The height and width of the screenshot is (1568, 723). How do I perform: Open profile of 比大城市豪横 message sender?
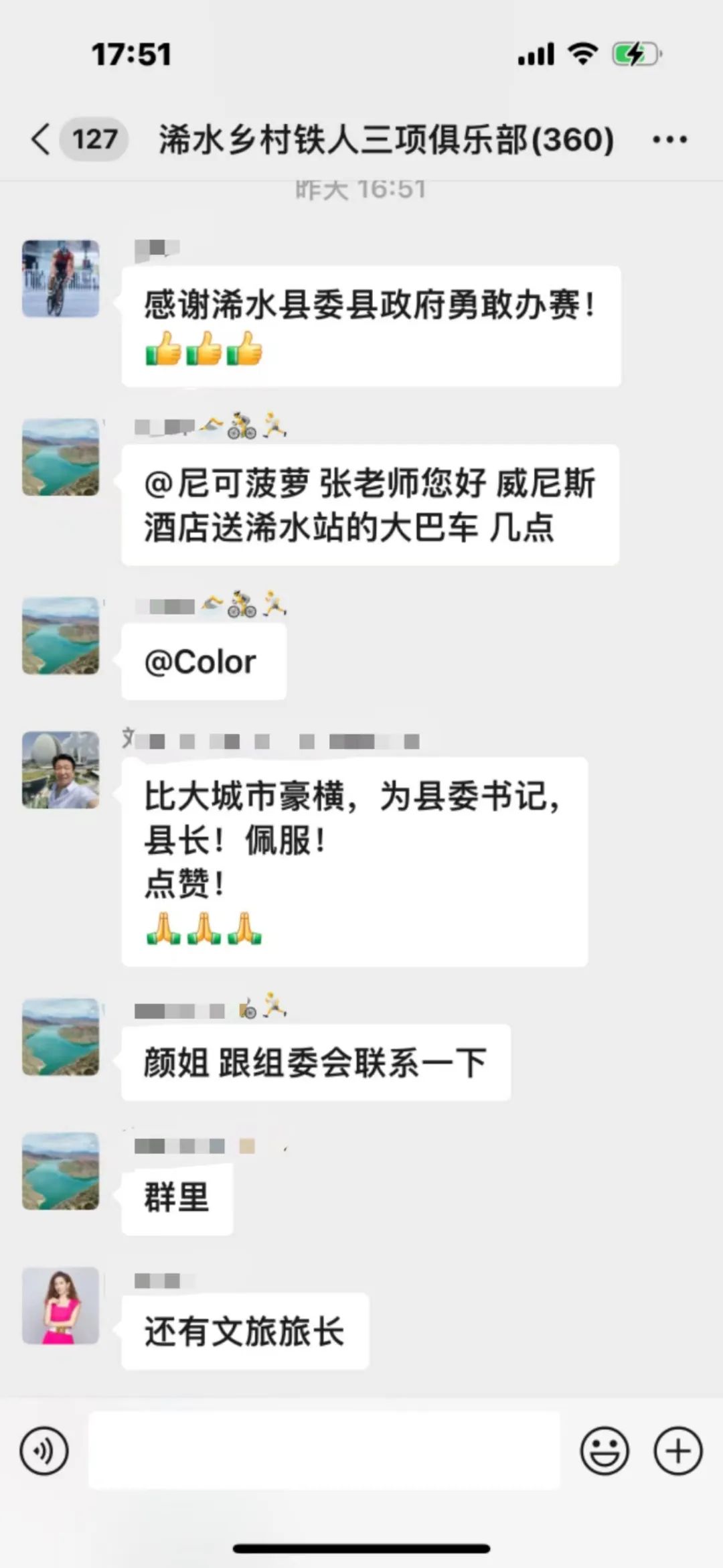click(x=60, y=770)
